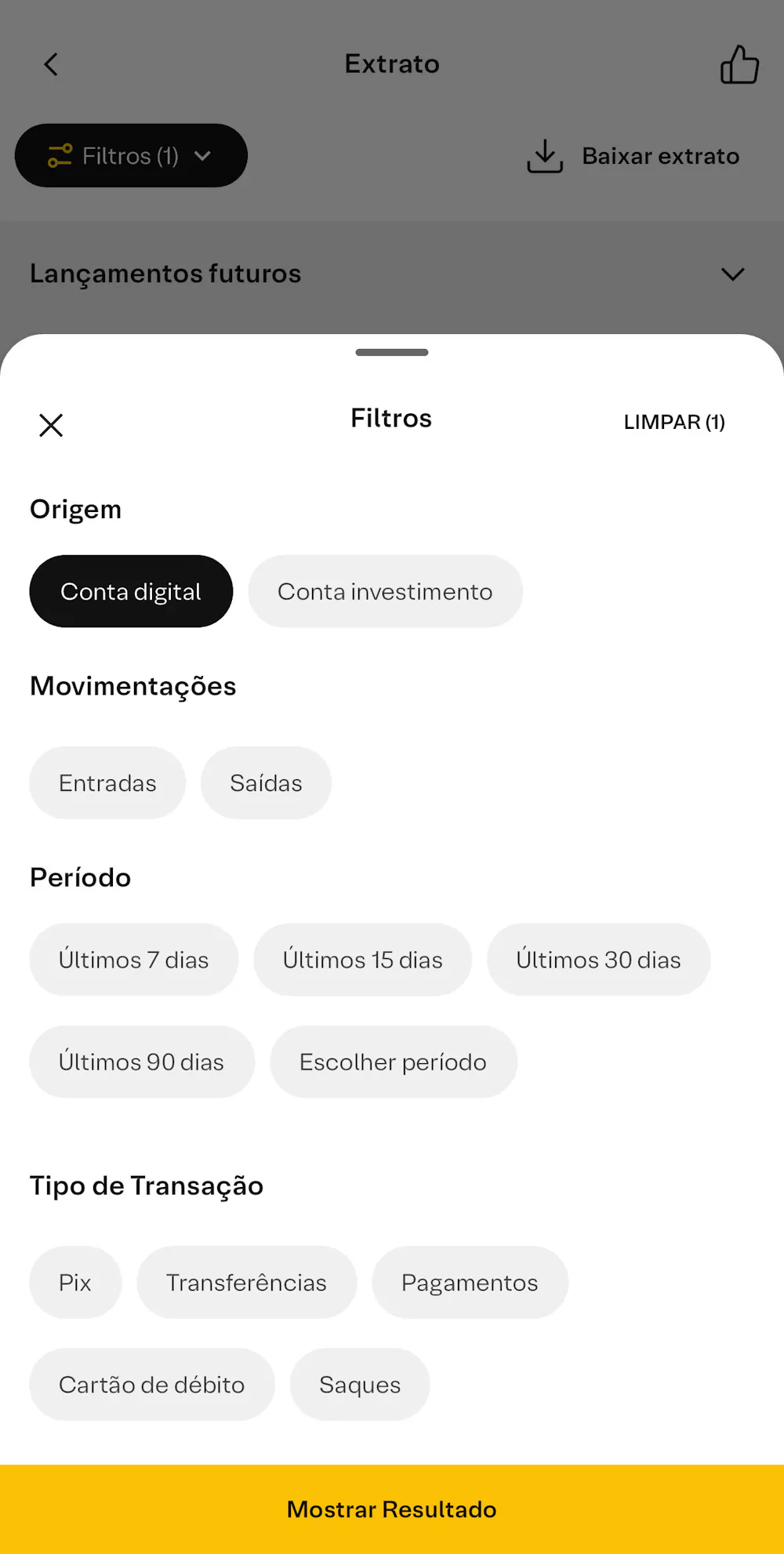Filter by Saídas
The height and width of the screenshot is (1554, 784).
(x=266, y=782)
